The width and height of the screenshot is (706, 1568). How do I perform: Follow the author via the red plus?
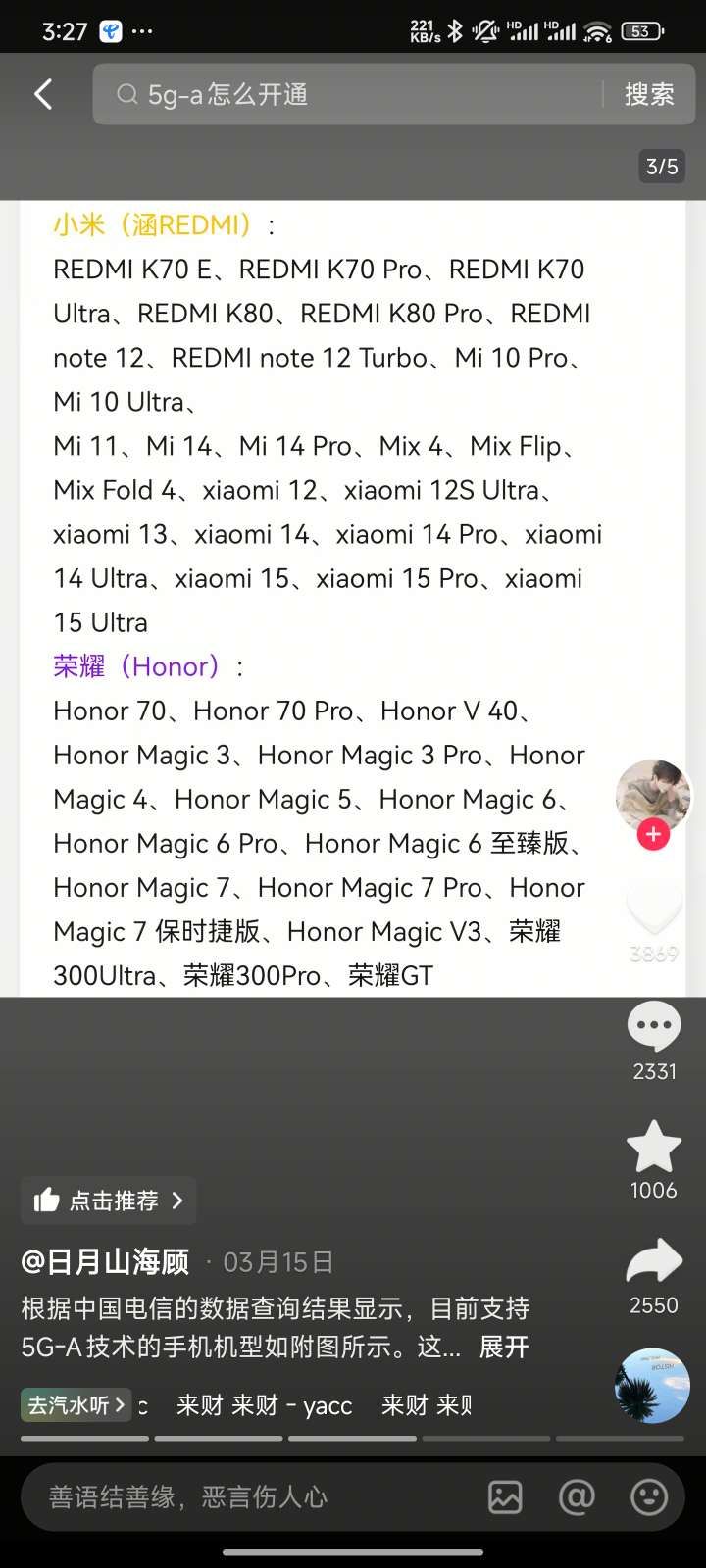(653, 834)
